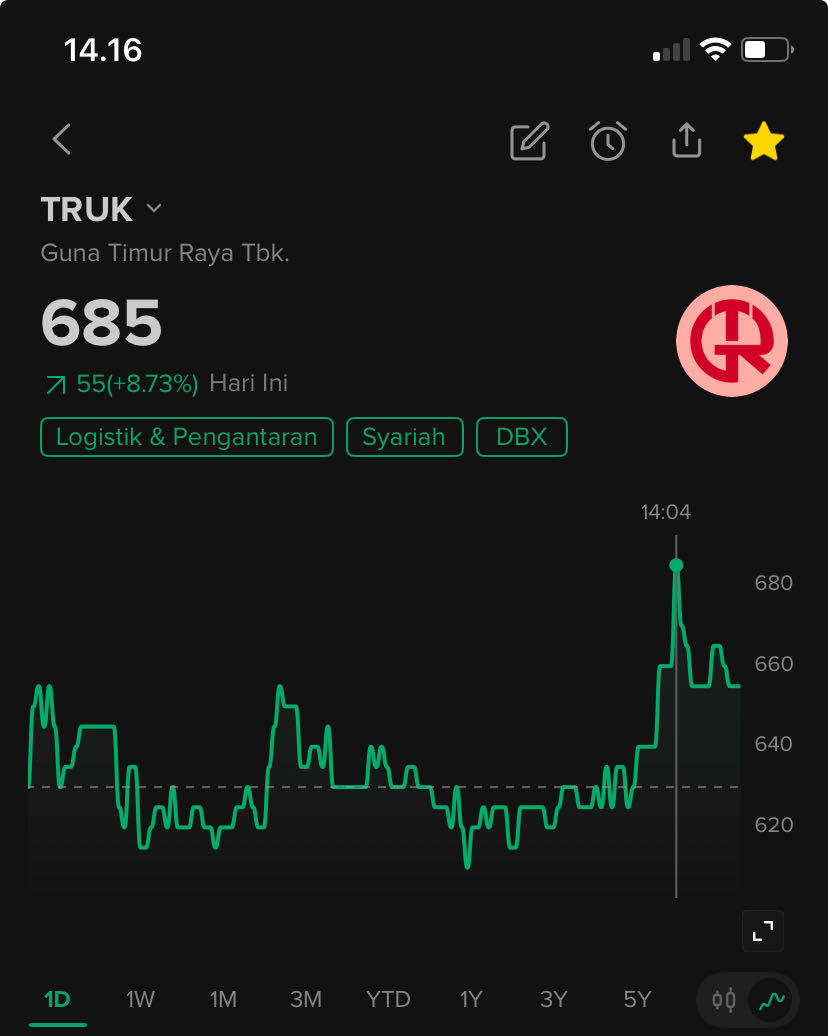Show the 3M chart range
Image resolution: width=828 pixels, height=1036 pixels.
(305, 999)
